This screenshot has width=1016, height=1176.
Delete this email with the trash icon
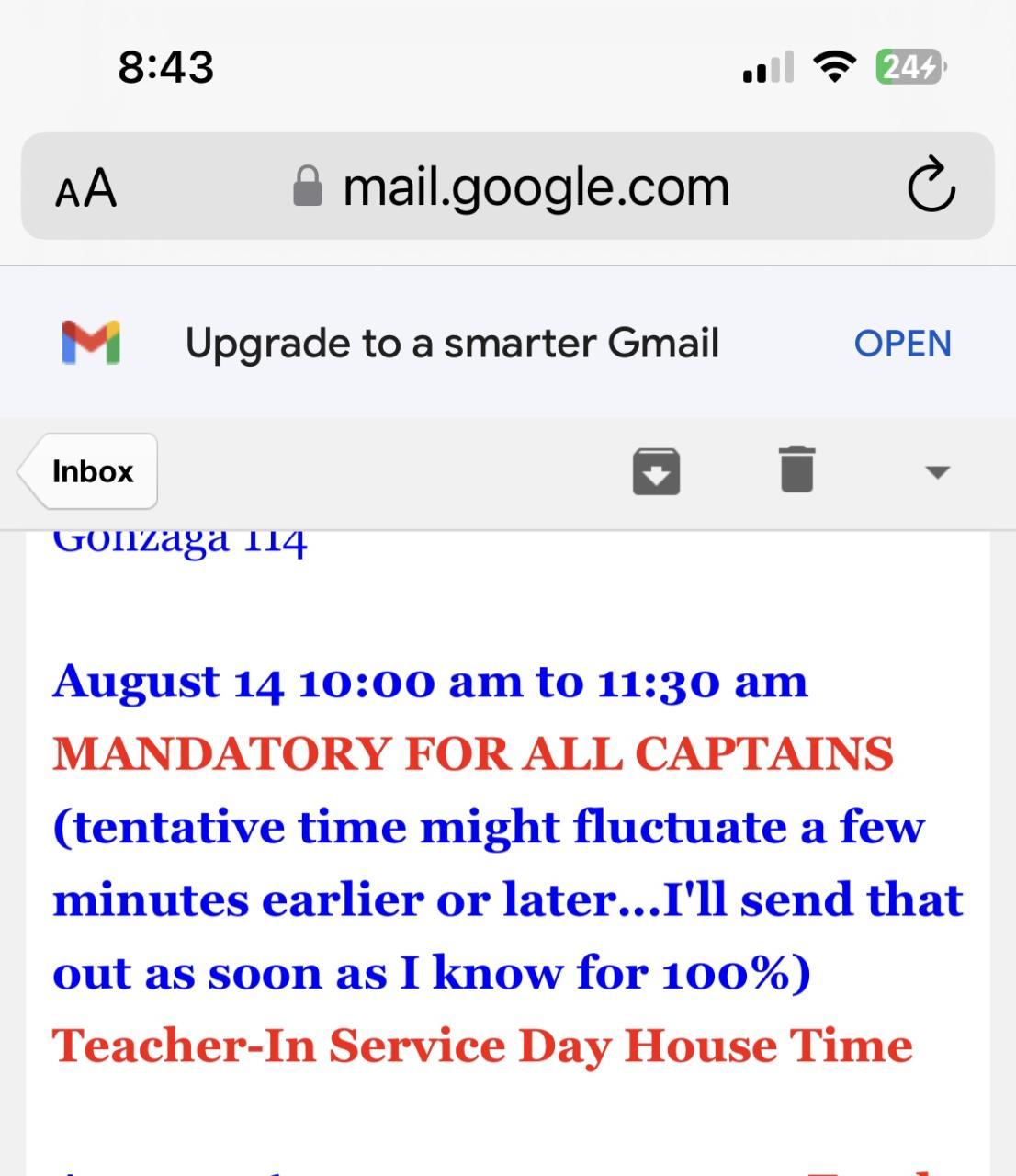796,470
